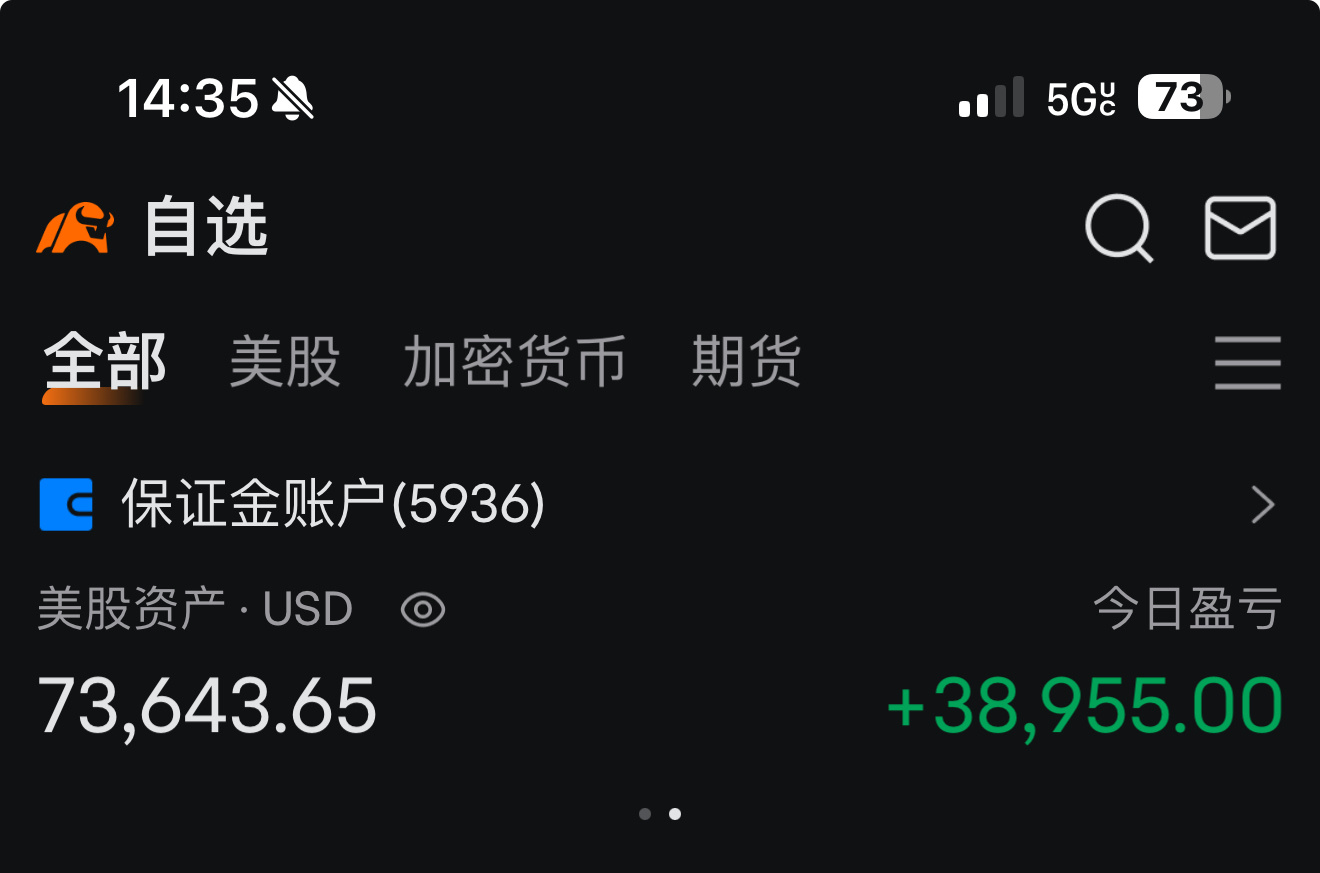The width and height of the screenshot is (1320, 873).
Task: Open 保证金账户(5936) account details
Action: [332, 505]
